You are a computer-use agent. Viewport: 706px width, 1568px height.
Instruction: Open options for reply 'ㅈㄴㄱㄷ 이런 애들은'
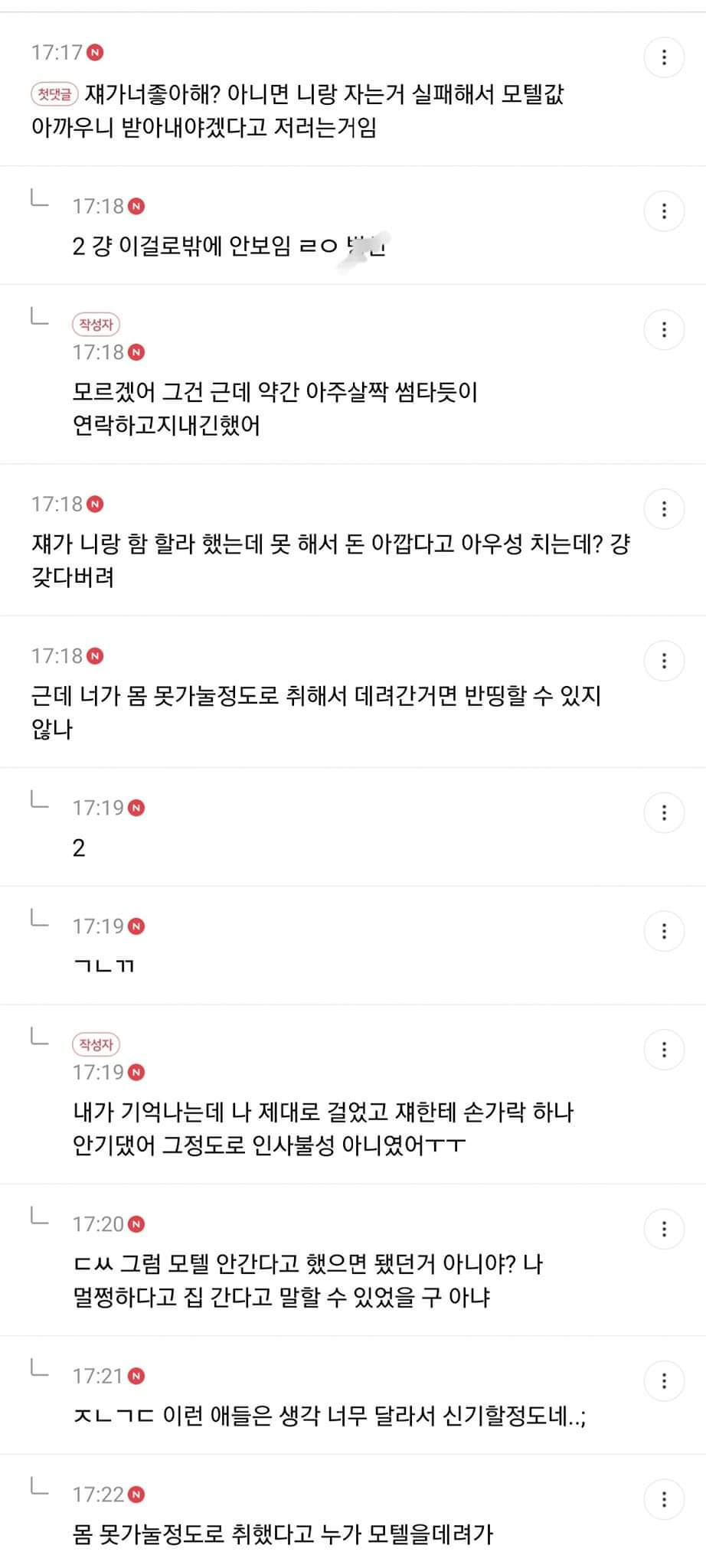664,1381
